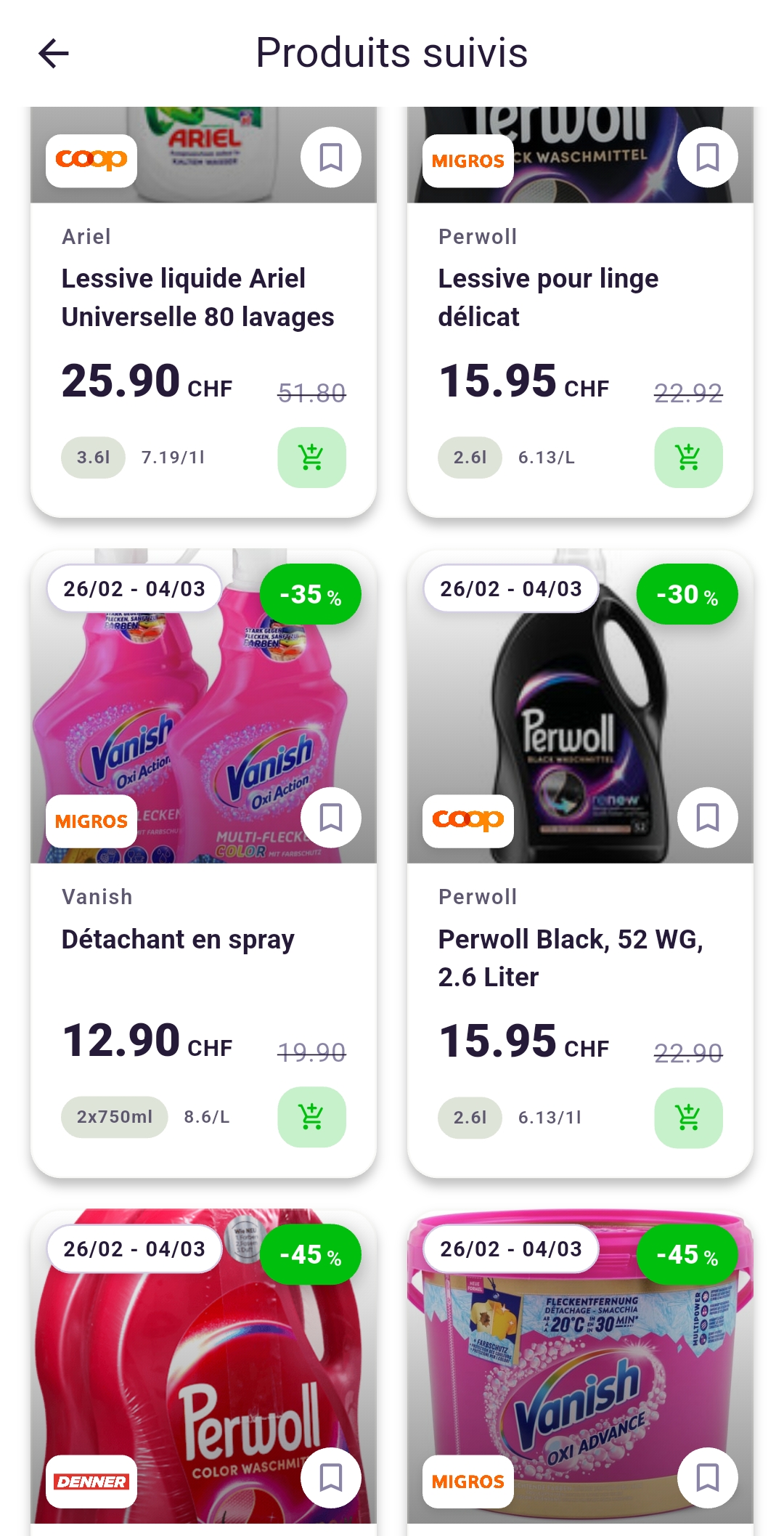784x1536 pixels.
Task: Toggle bookmark on Perwoll Black product
Action: (707, 817)
